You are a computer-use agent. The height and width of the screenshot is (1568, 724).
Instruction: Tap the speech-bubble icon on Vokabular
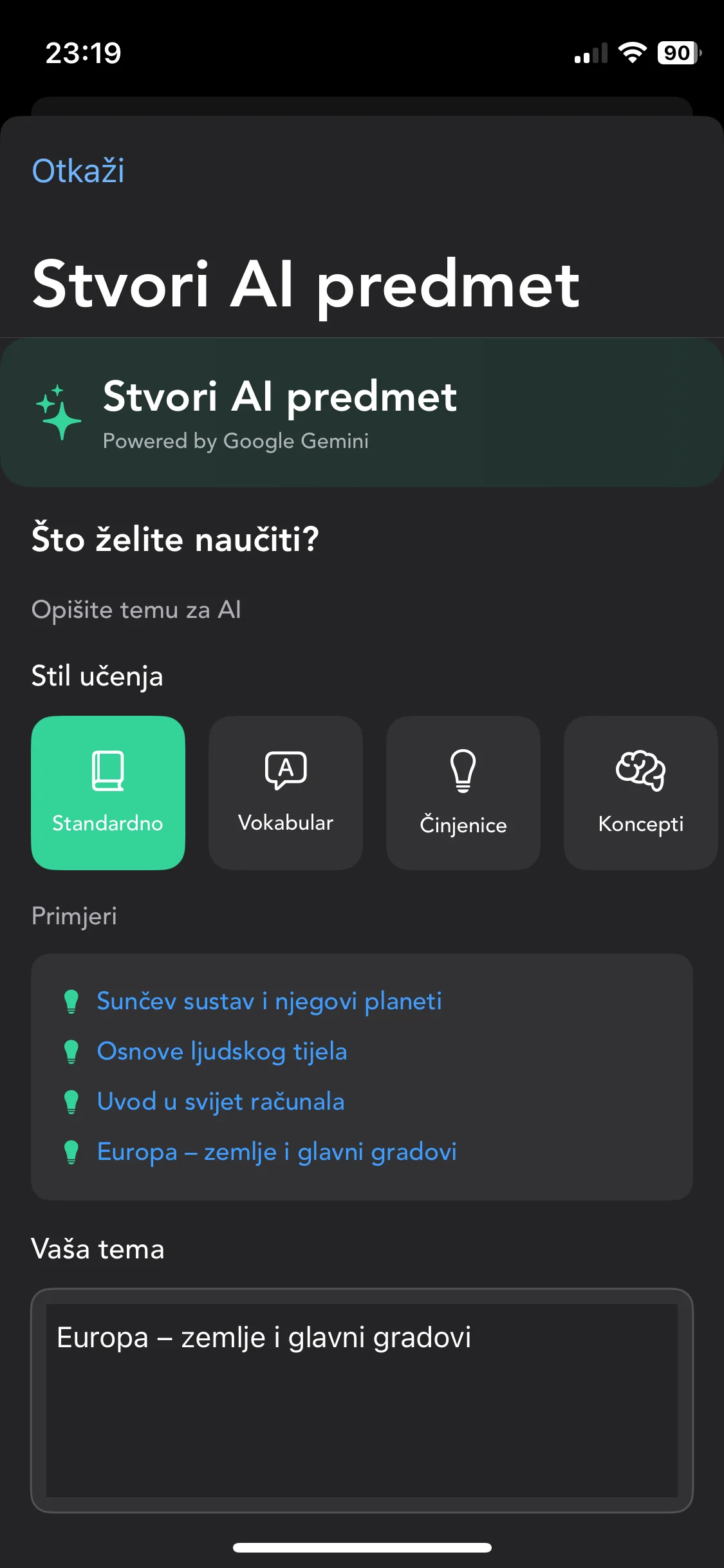coord(285,770)
